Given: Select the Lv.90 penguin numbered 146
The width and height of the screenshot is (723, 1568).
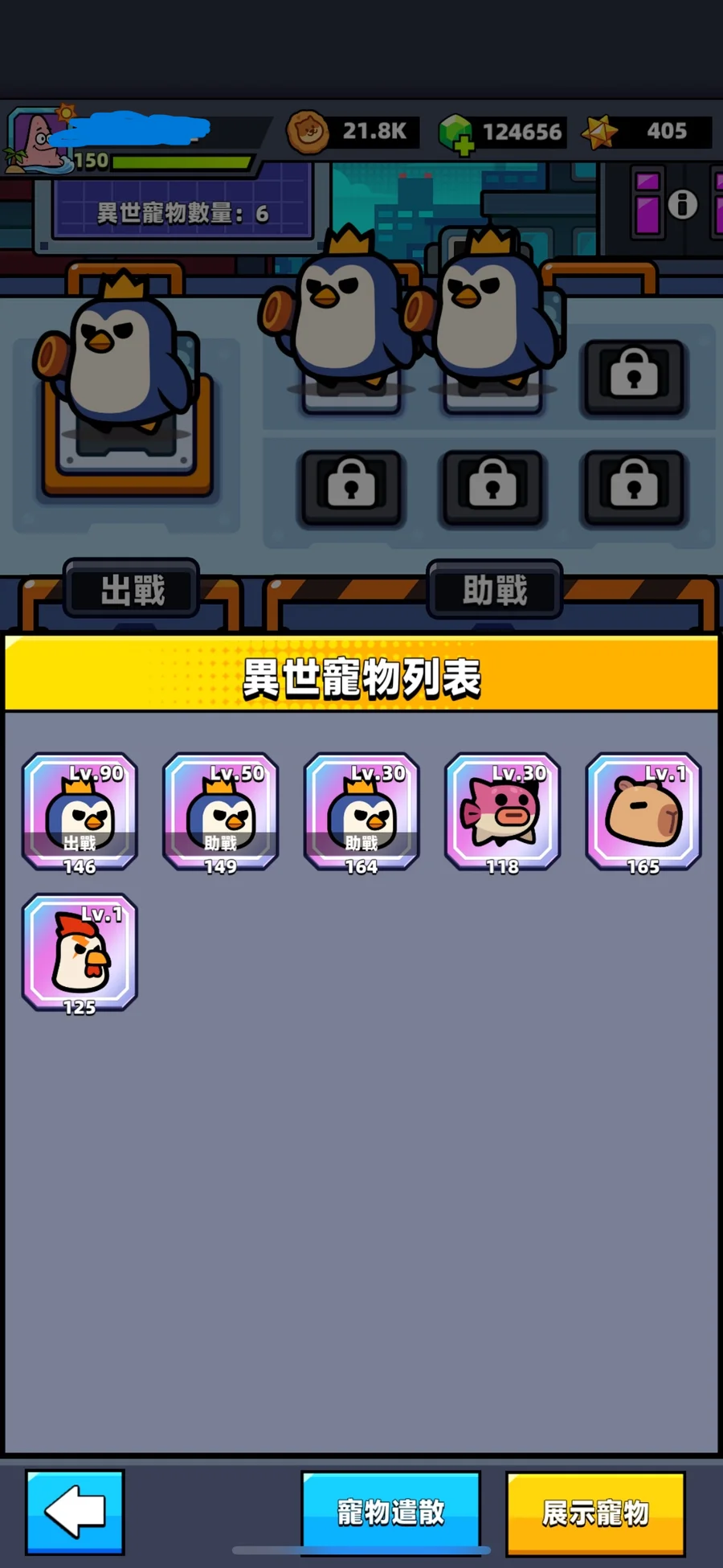Looking at the screenshot, I should coord(80,812).
